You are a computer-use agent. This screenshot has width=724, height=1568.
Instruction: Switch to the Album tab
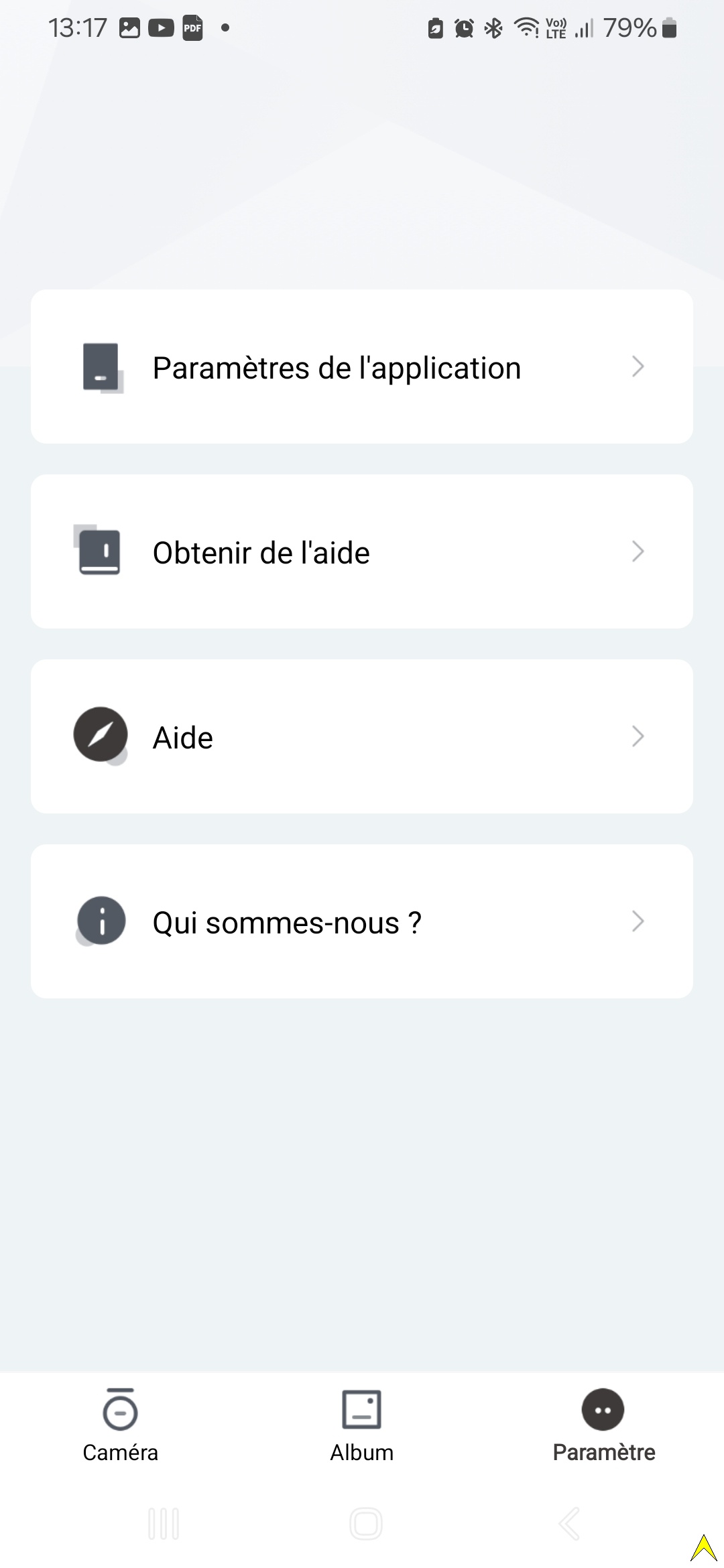pyautogui.click(x=362, y=1425)
